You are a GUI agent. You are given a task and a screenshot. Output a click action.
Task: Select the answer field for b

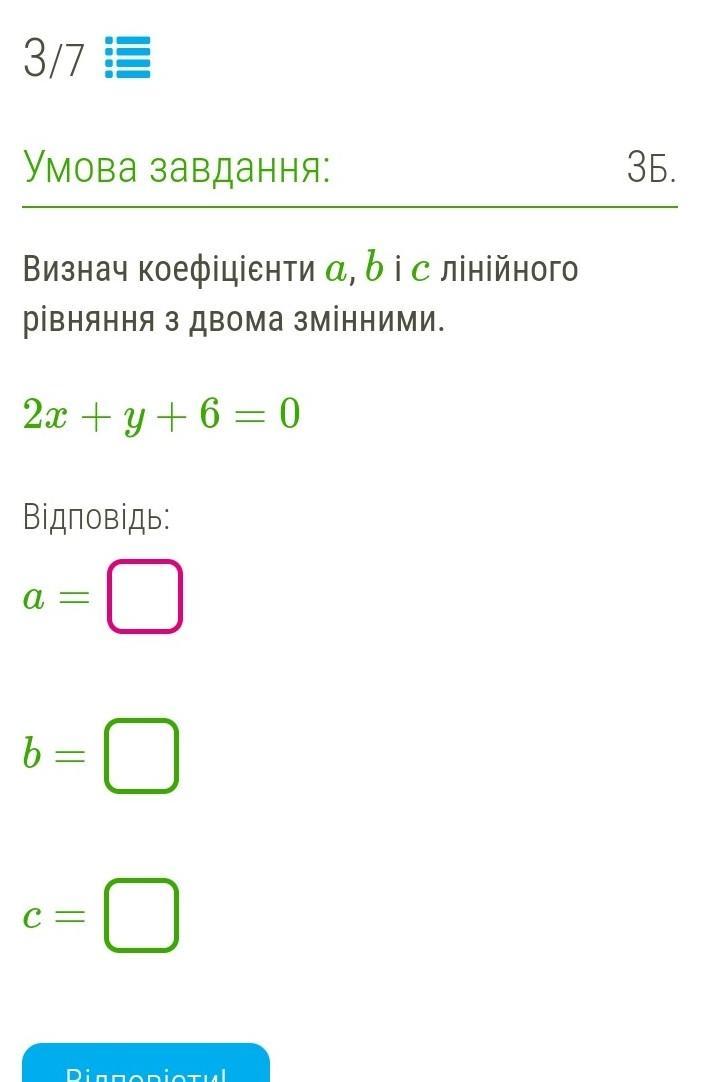[142, 756]
